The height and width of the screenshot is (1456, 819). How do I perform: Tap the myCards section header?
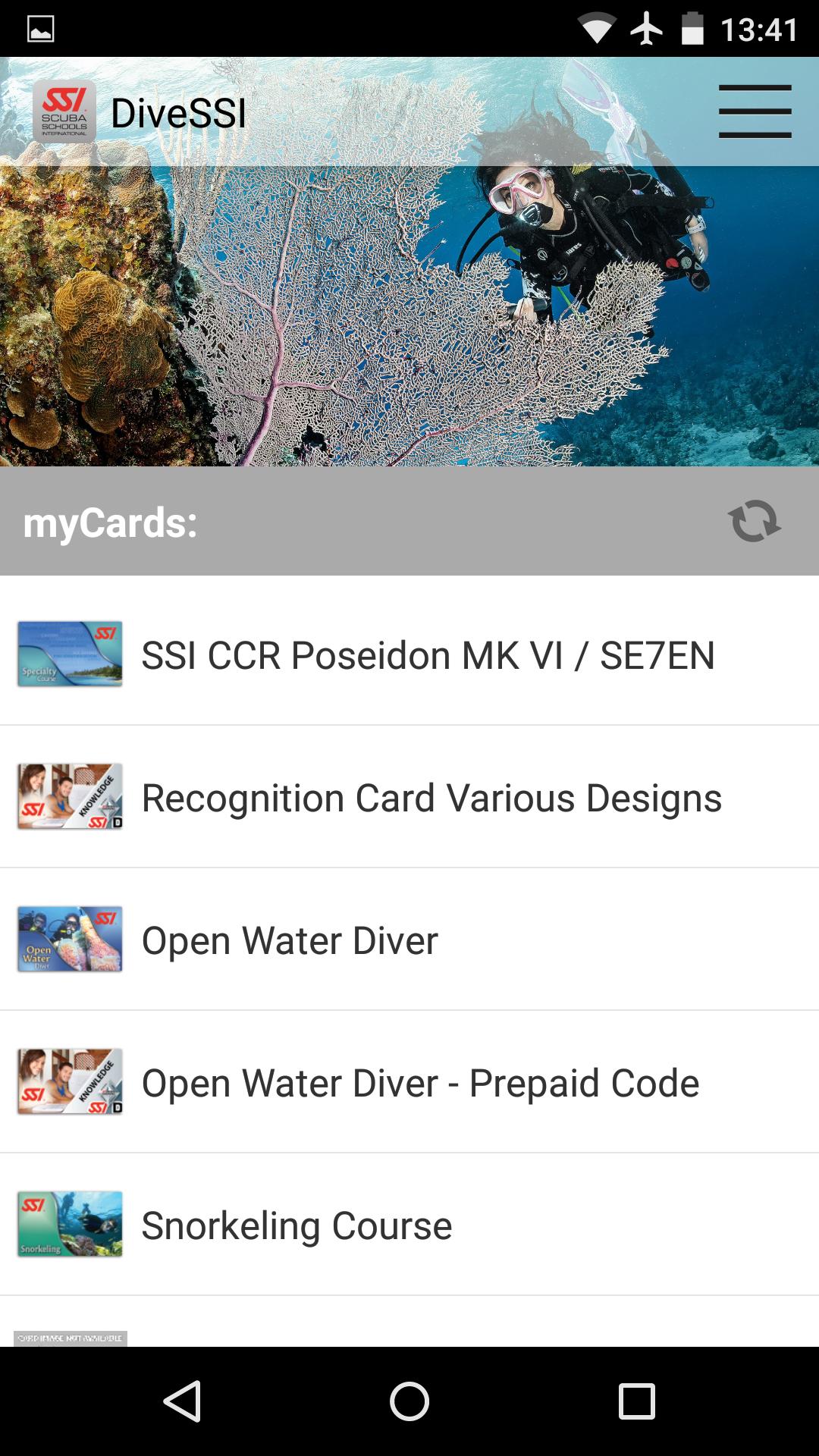point(111,522)
